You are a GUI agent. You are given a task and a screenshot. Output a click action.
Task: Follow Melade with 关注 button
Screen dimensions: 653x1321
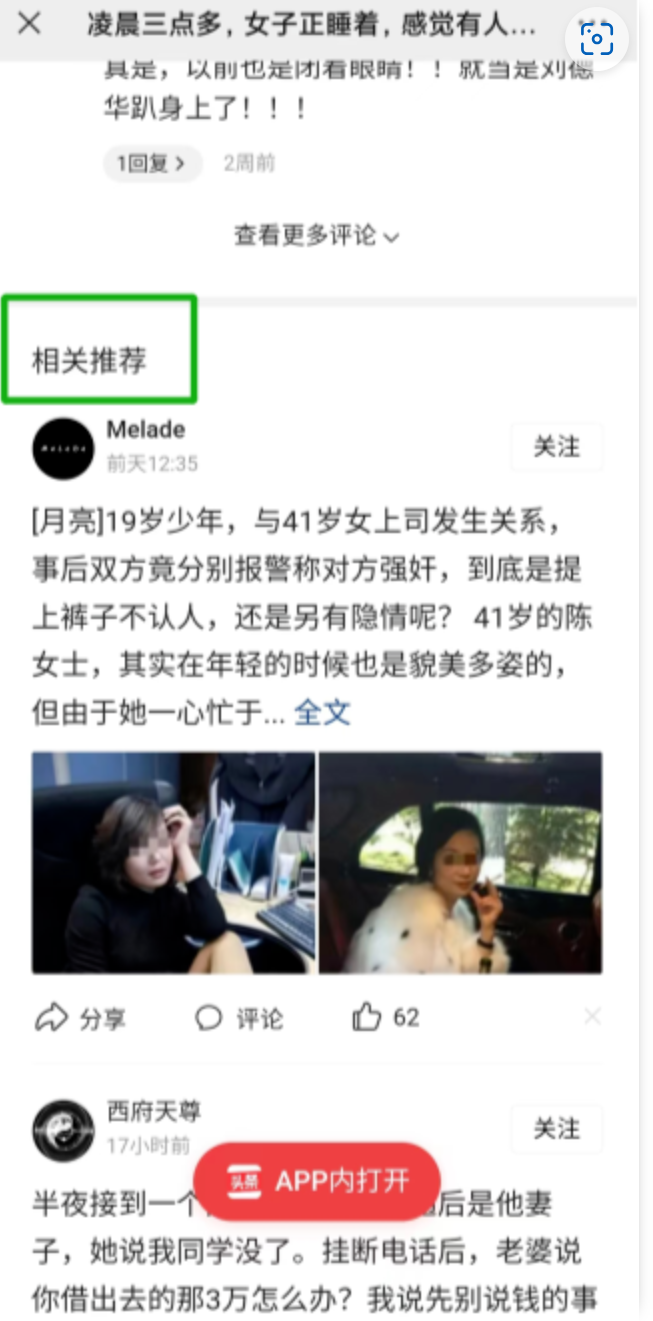[557, 447]
